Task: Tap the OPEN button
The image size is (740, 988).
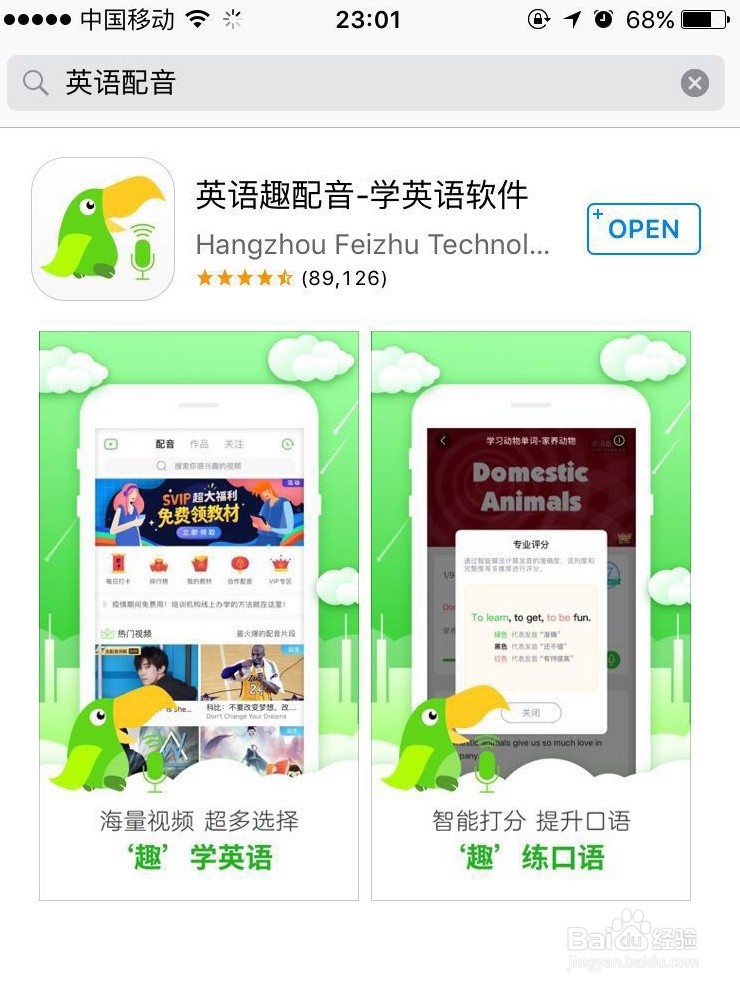Action: tap(643, 229)
